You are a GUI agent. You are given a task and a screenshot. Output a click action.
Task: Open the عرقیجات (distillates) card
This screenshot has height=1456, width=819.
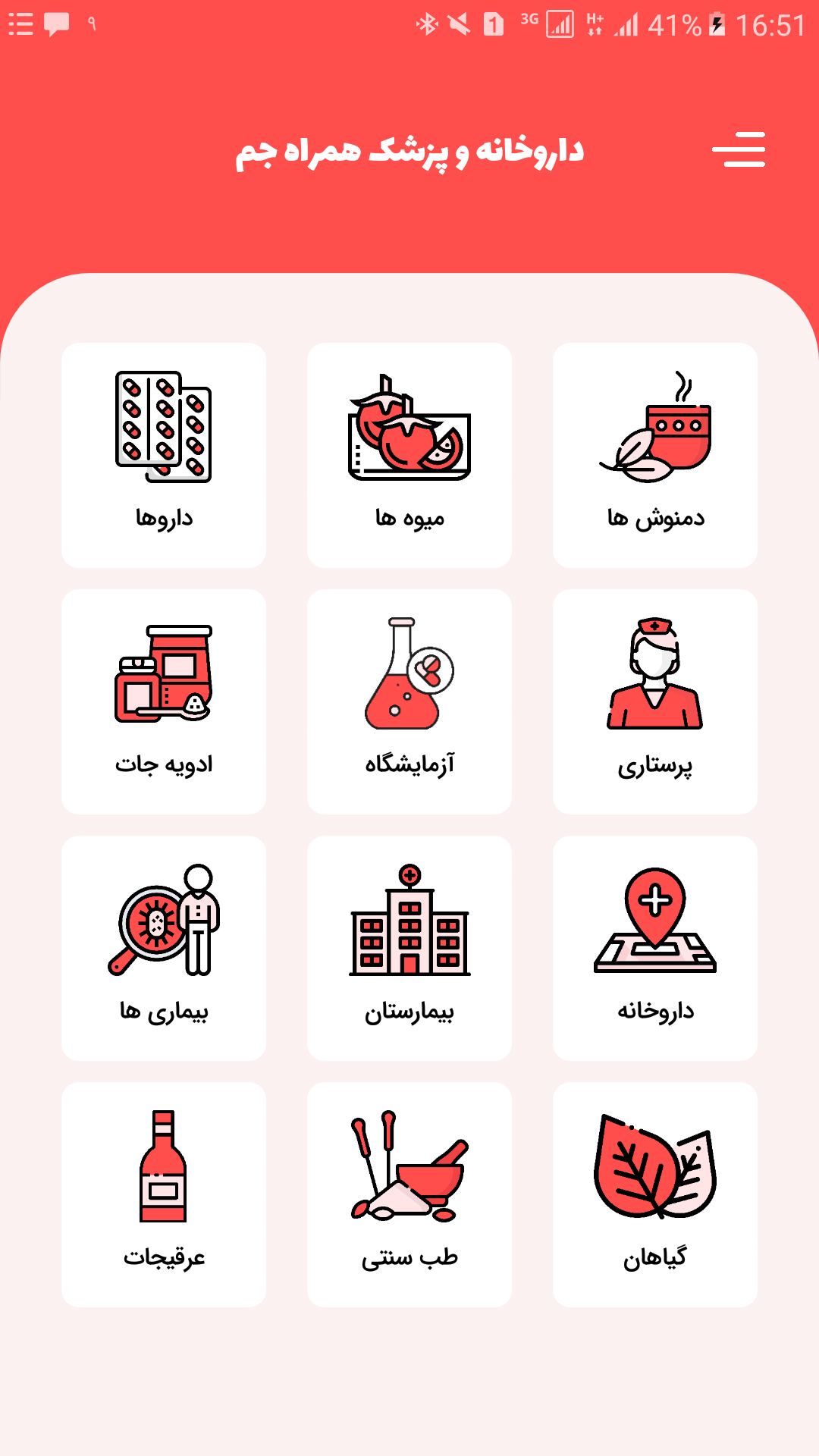[164, 1194]
